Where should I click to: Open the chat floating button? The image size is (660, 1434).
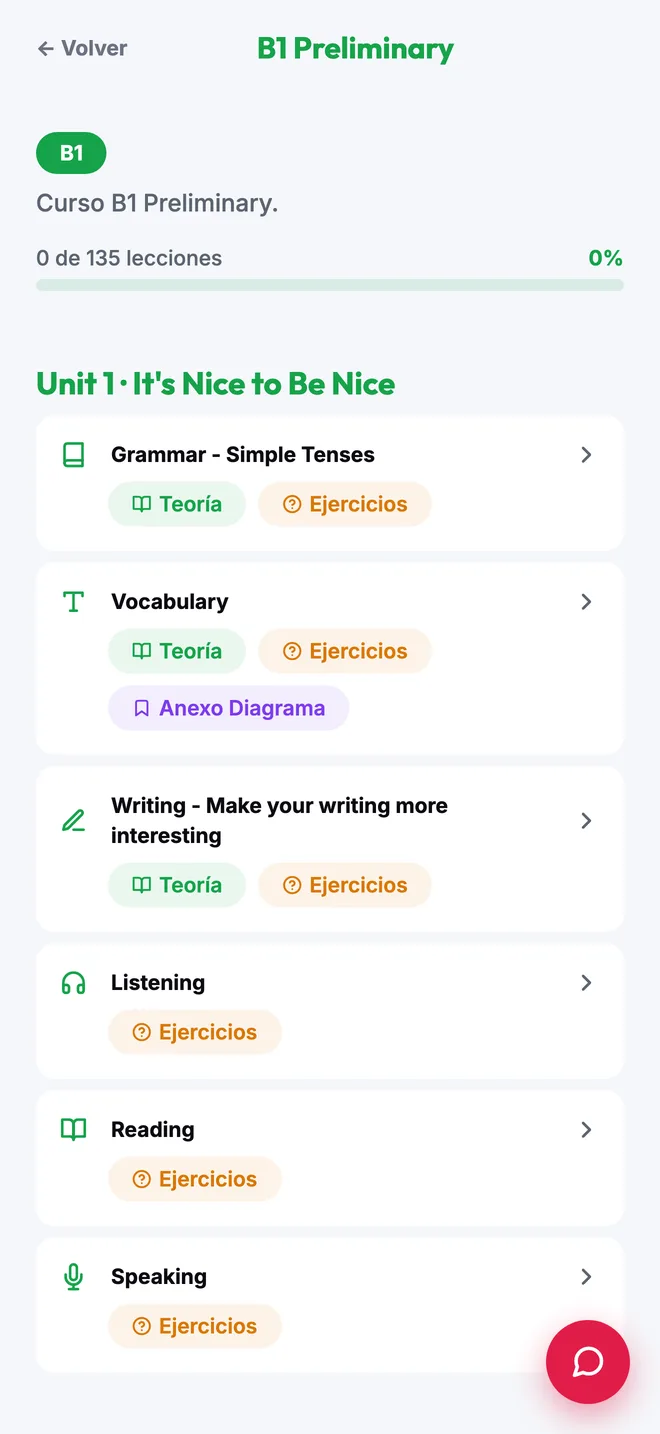pos(588,1362)
